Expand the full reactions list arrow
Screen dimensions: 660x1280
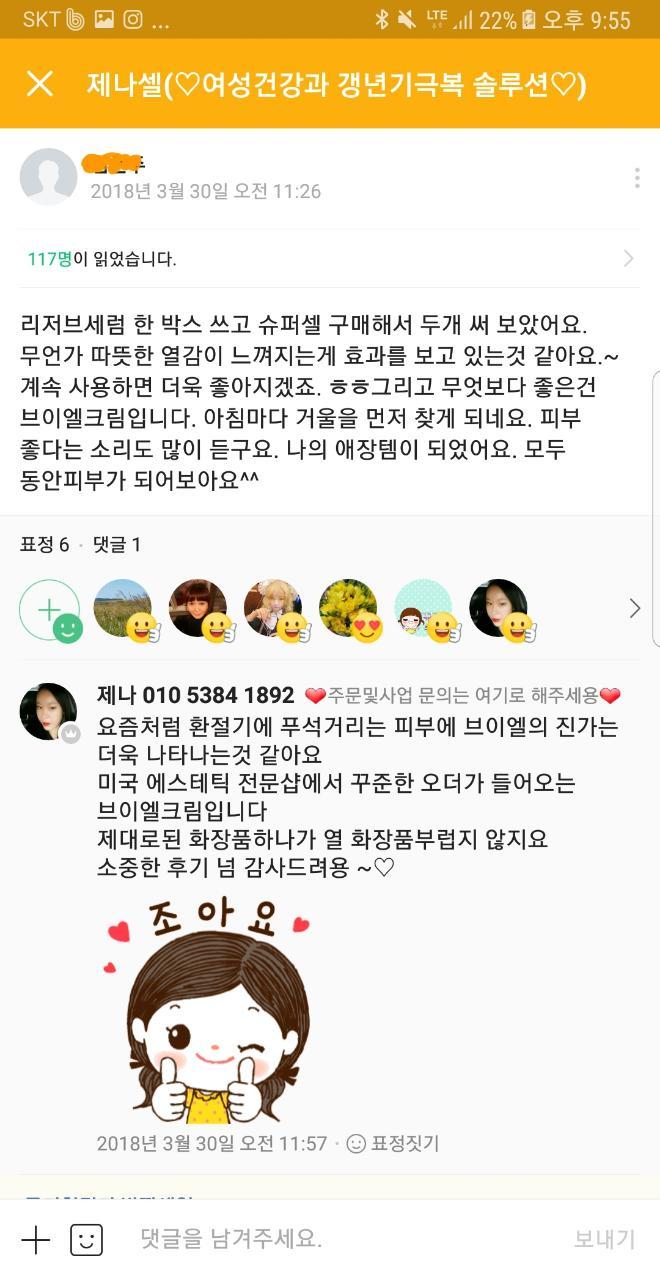[x=634, y=608]
